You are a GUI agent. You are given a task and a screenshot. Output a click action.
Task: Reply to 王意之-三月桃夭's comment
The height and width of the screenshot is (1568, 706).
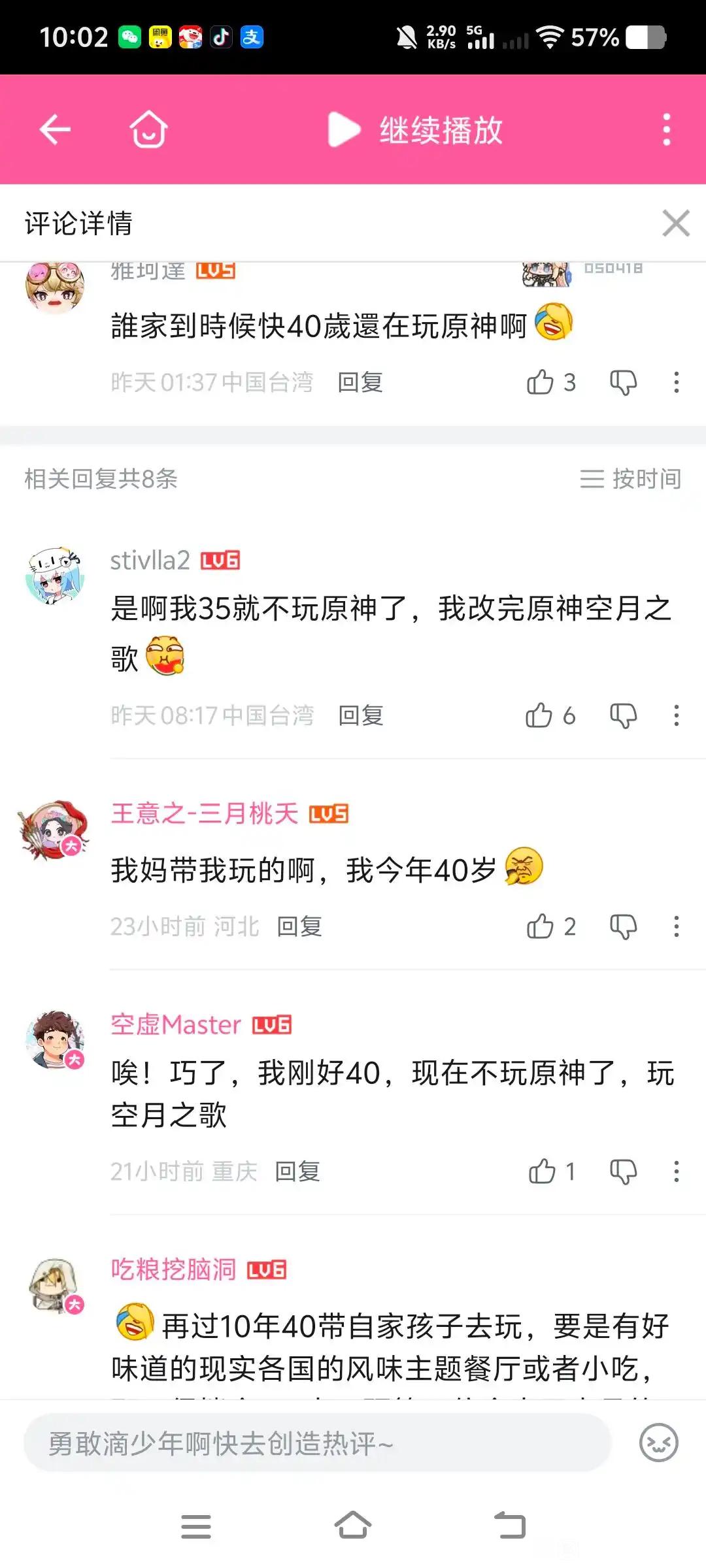coord(299,926)
